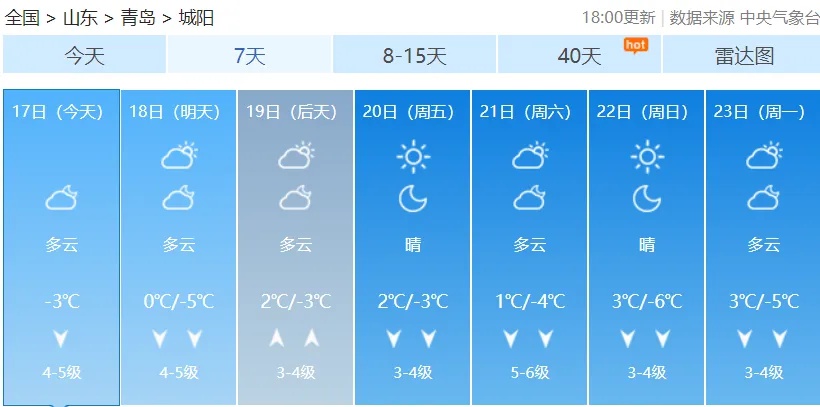Select the 17日（今天） forecast card

coord(60,245)
